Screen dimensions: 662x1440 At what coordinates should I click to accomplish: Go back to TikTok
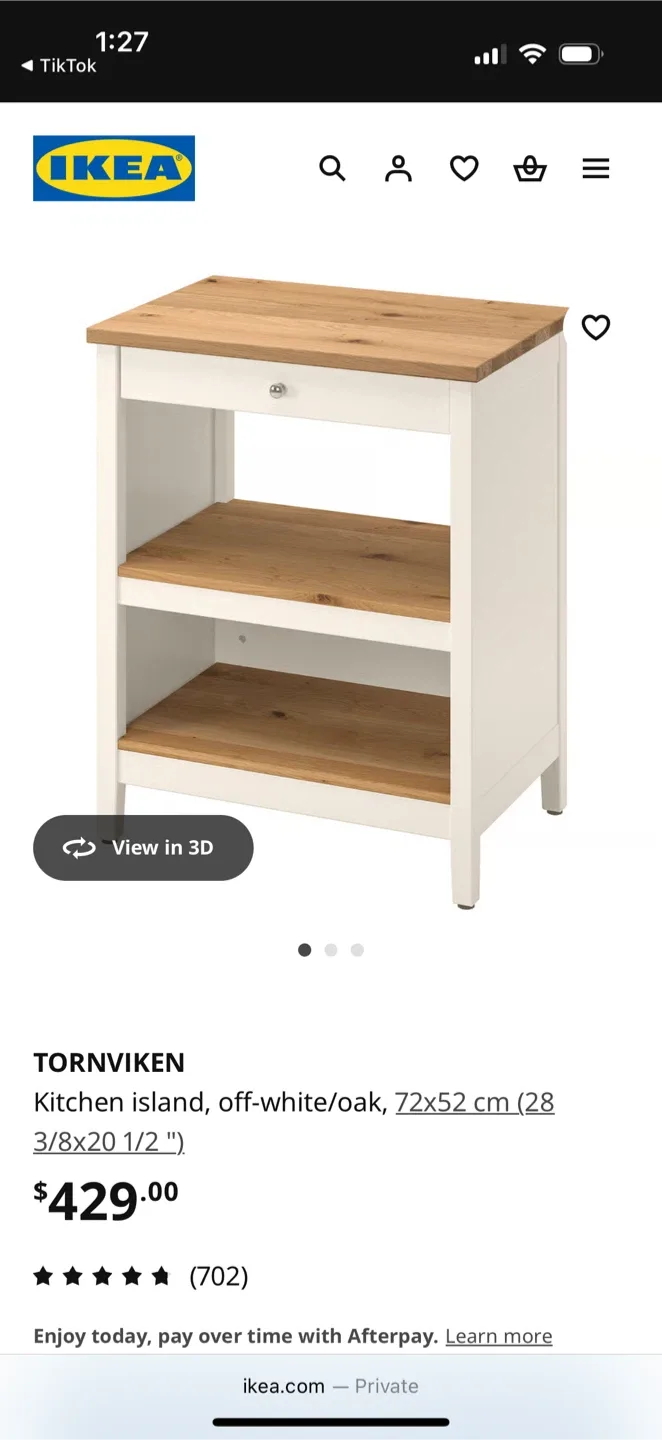tap(59, 66)
